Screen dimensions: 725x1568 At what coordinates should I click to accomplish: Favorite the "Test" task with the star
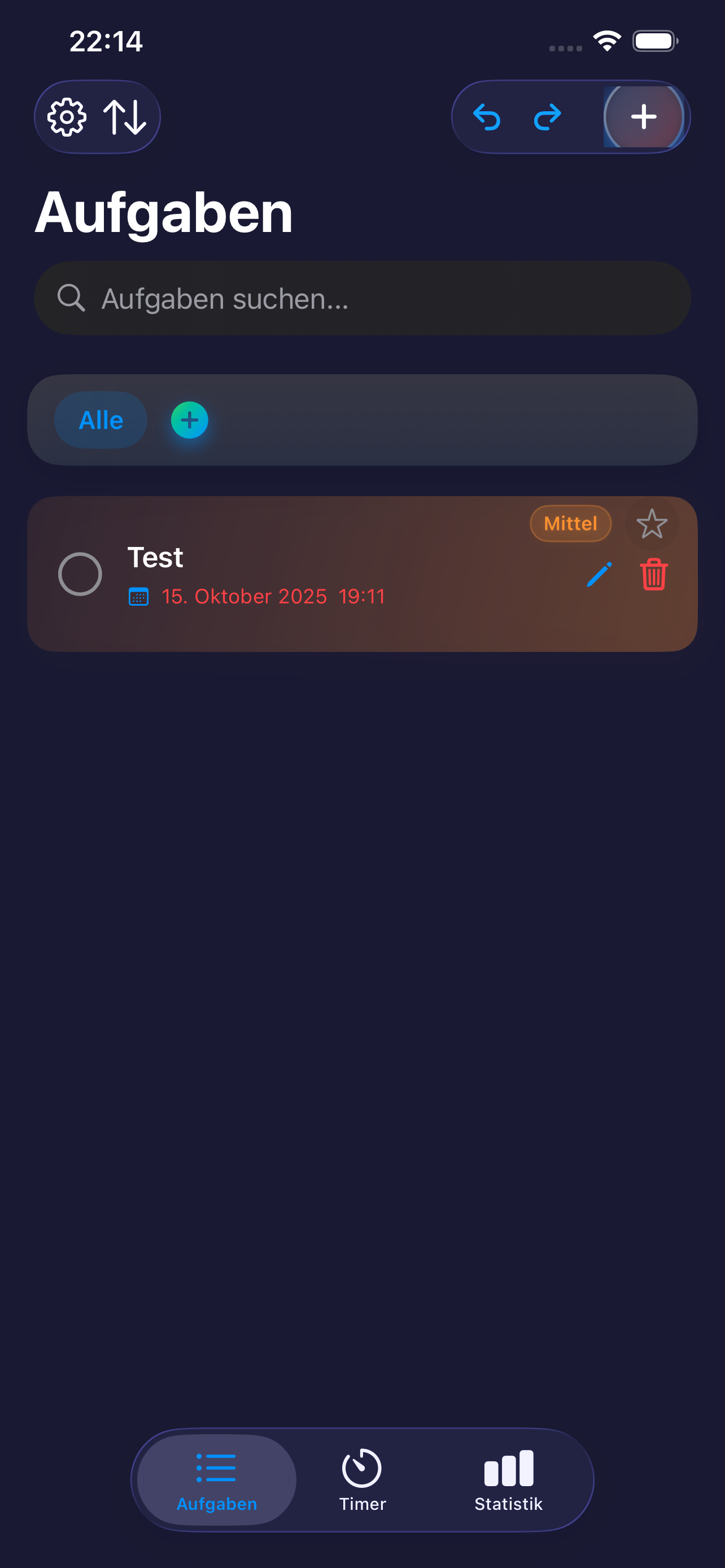click(652, 523)
